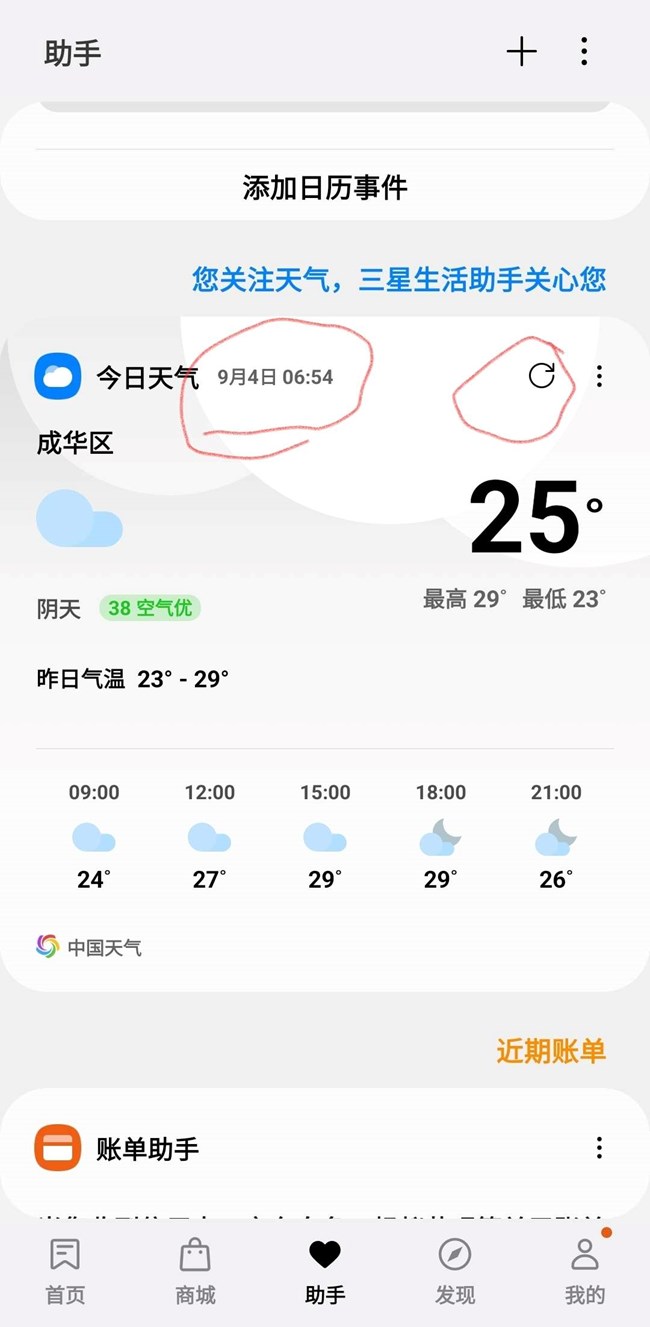
Task: Switch to the 商城 tab
Action: pos(195,1271)
